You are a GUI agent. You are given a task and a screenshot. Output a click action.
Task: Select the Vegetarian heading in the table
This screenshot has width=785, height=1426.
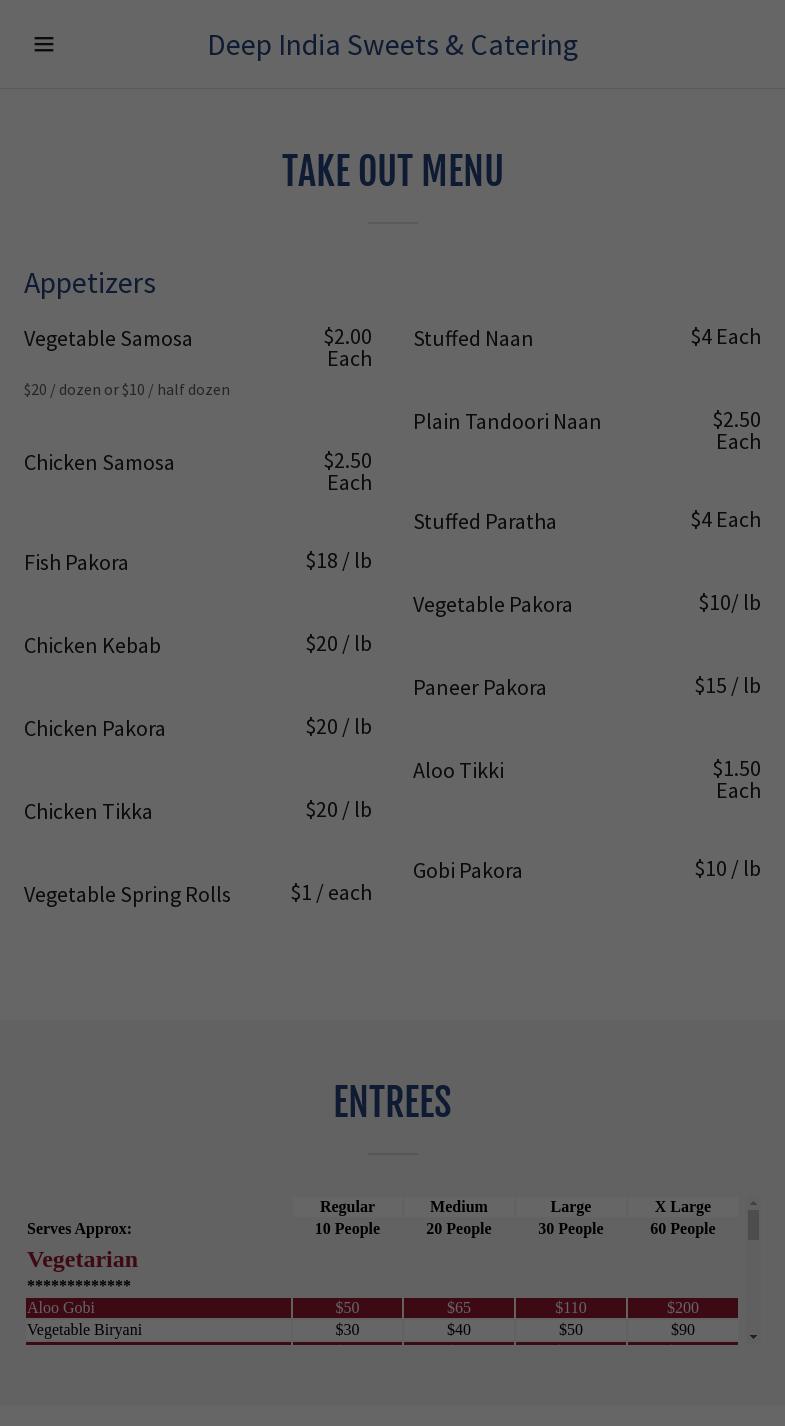[82, 1259]
